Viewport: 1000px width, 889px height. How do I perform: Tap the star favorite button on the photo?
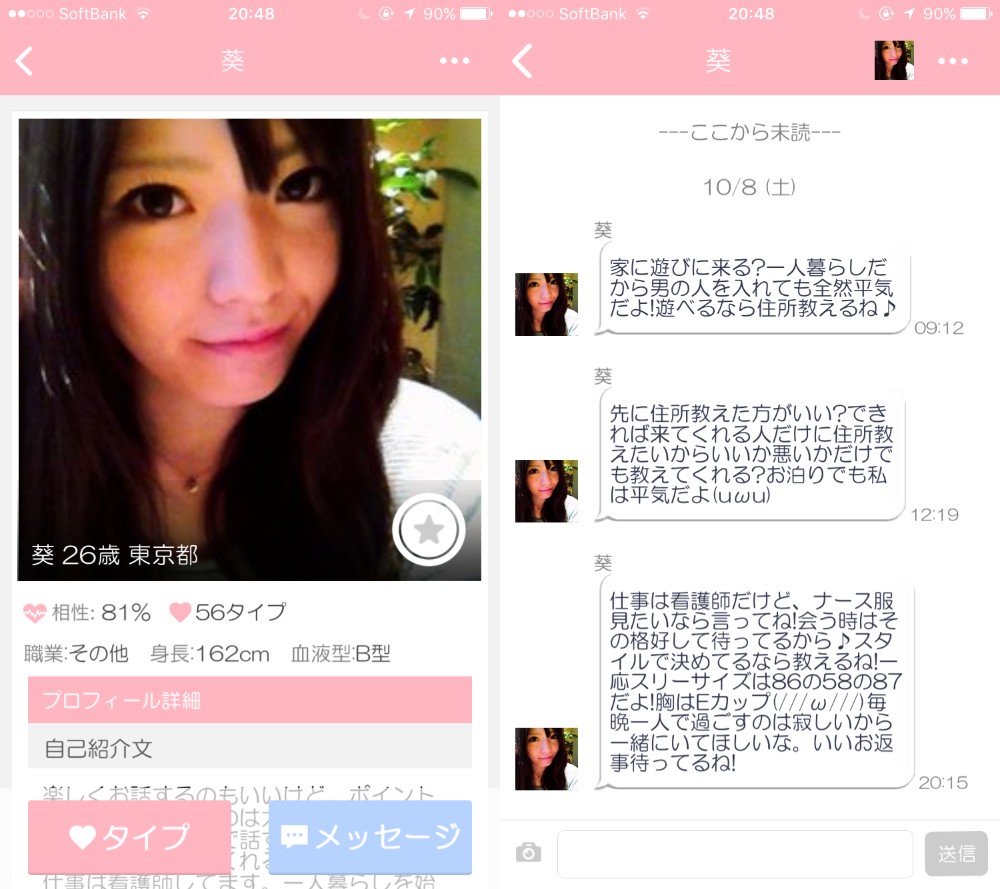[x=428, y=530]
